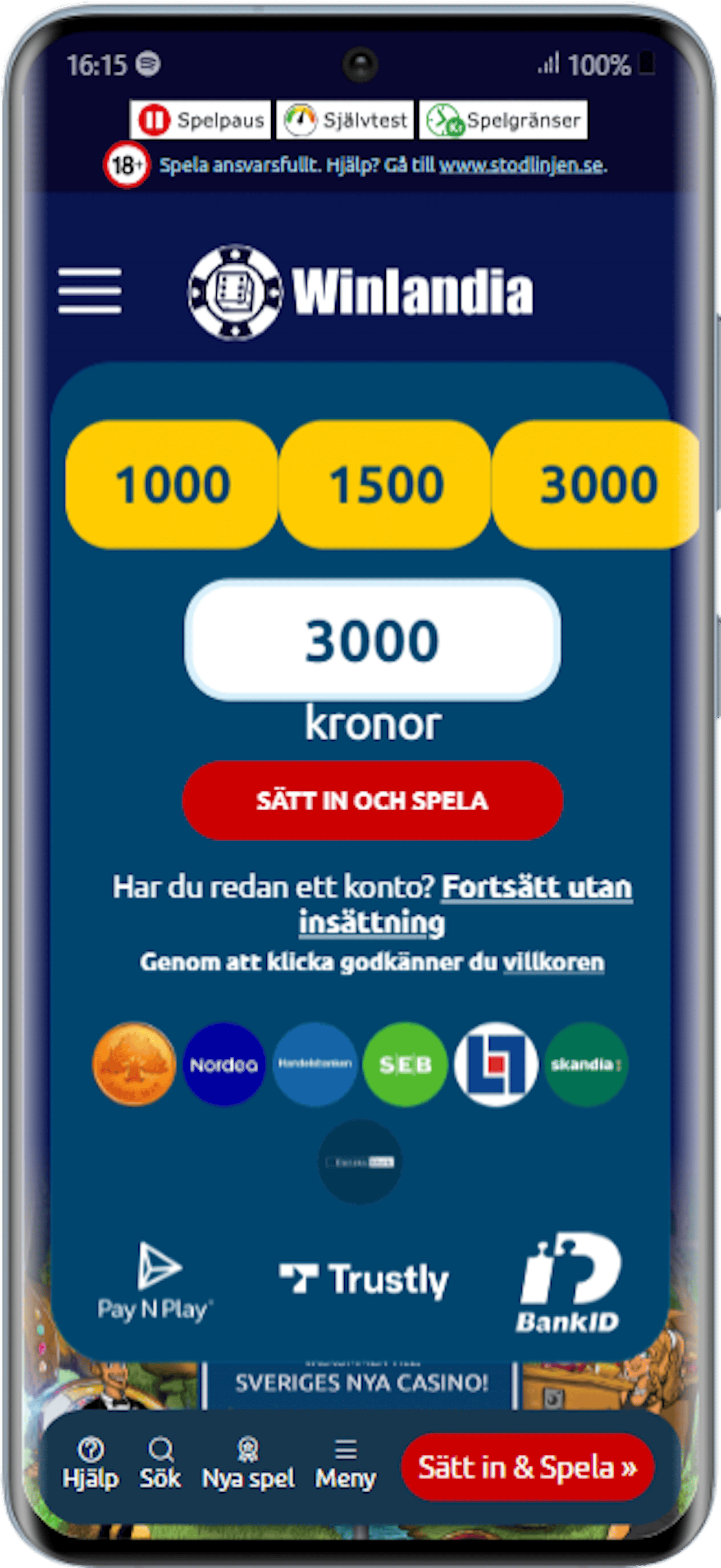The width and height of the screenshot is (721, 1568).
Task: Open the villkoren terms link
Action: (553, 963)
